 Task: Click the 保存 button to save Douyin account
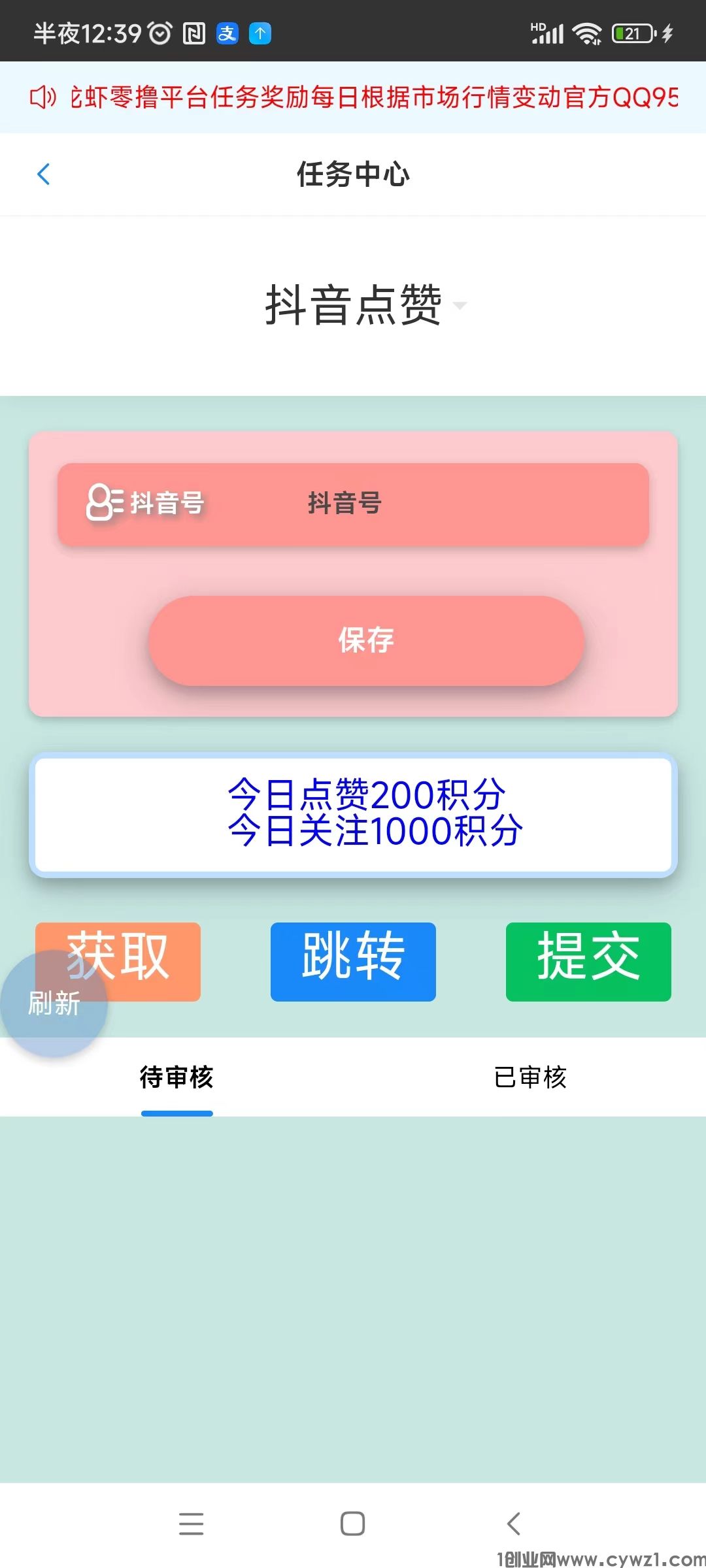click(x=365, y=642)
